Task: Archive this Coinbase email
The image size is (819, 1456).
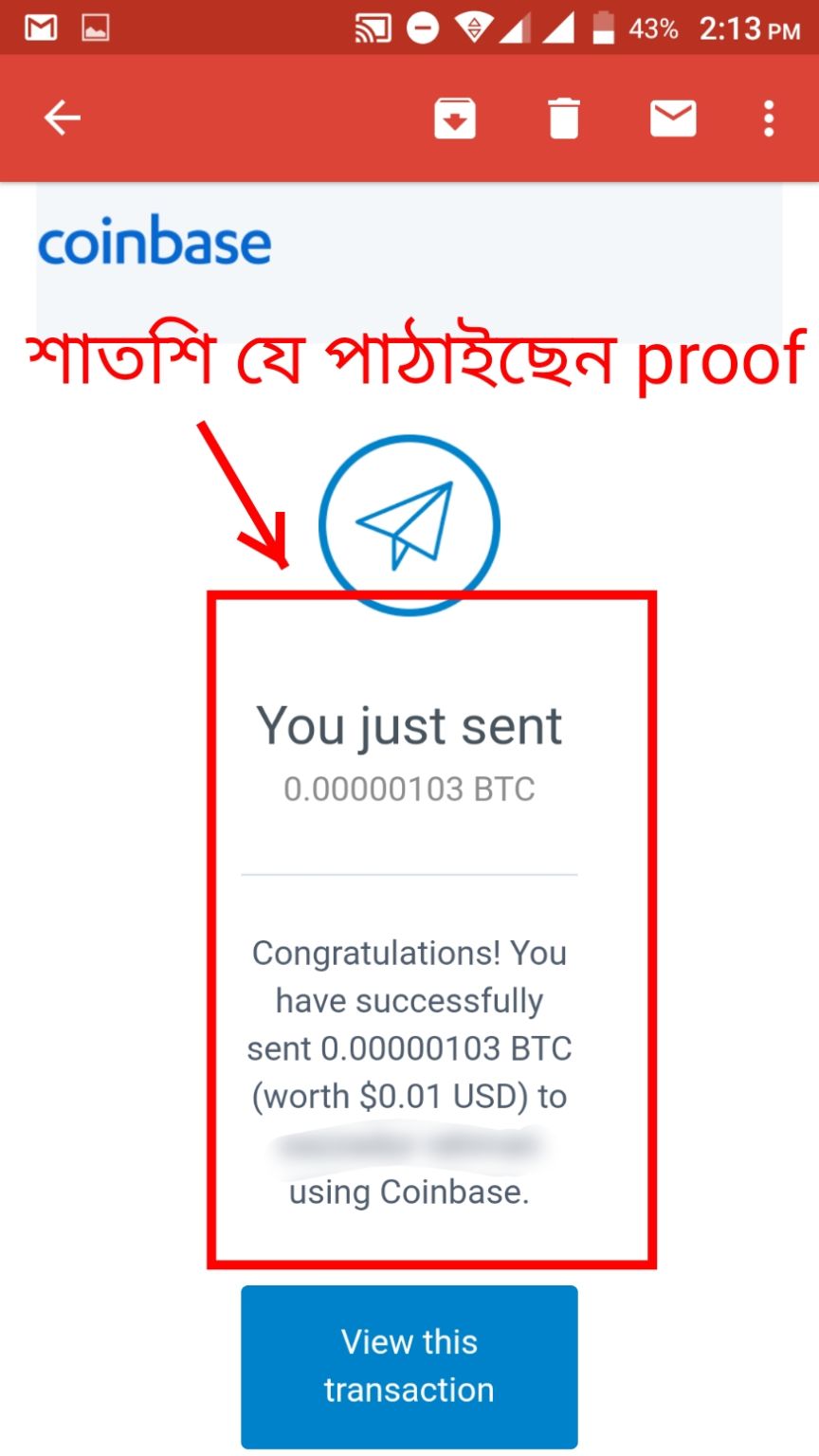Action: (x=455, y=118)
